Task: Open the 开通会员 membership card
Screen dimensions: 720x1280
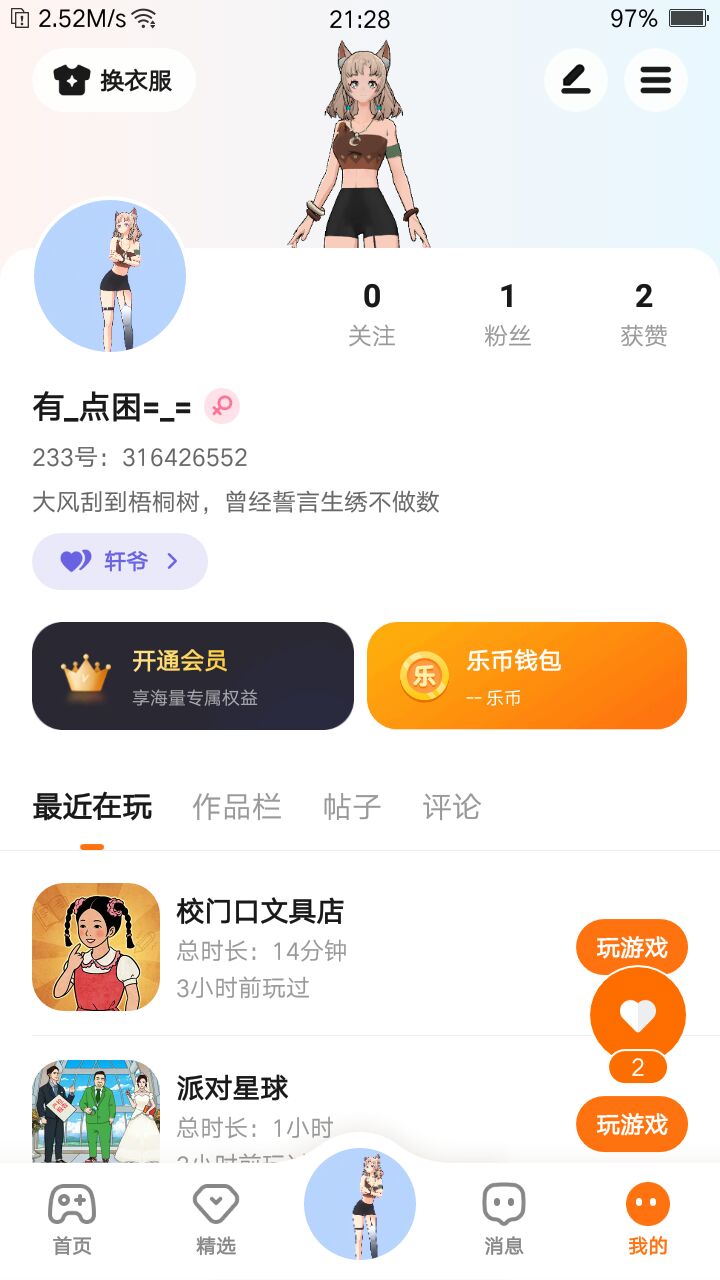Action: [x=193, y=676]
